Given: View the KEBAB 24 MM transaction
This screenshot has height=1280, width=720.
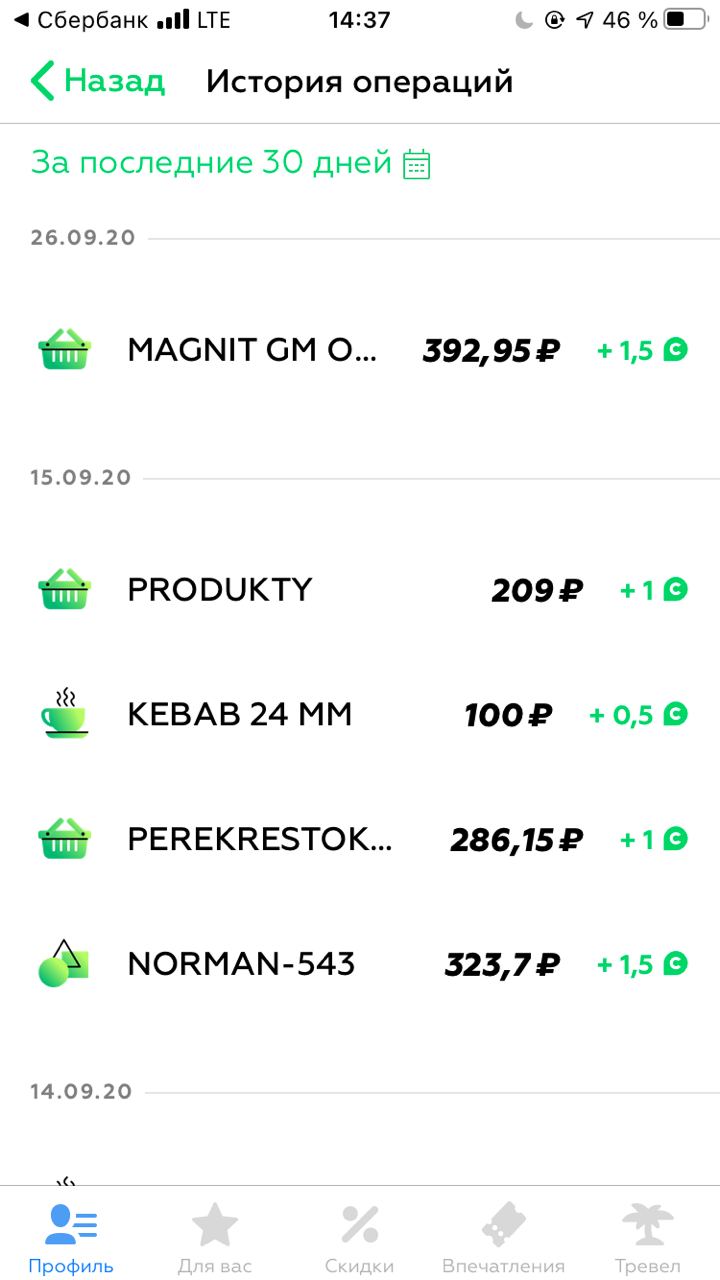Looking at the screenshot, I should pos(360,715).
